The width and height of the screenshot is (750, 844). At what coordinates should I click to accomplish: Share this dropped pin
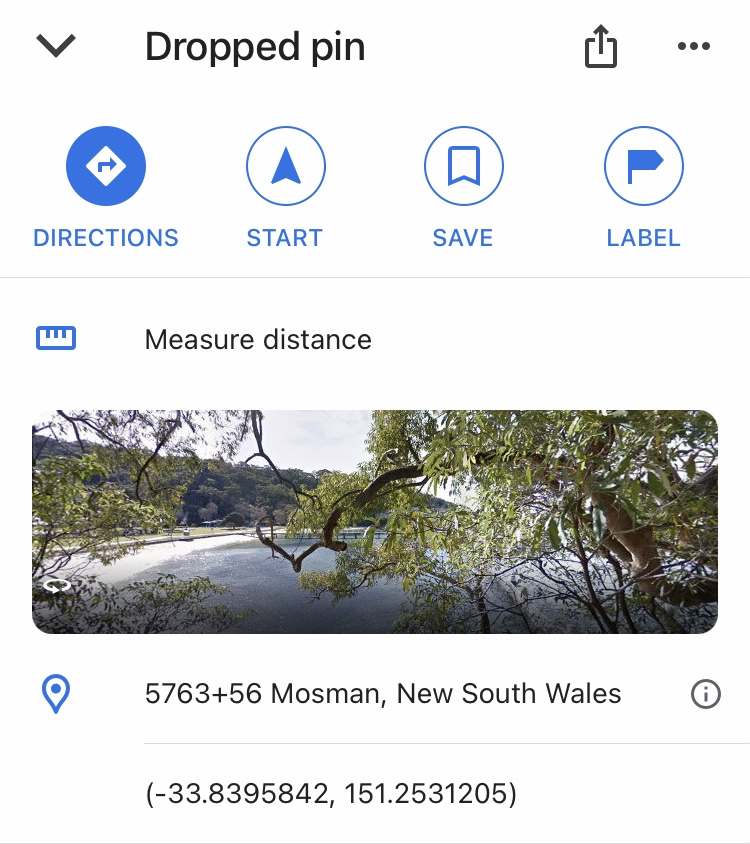click(x=600, y=47)
